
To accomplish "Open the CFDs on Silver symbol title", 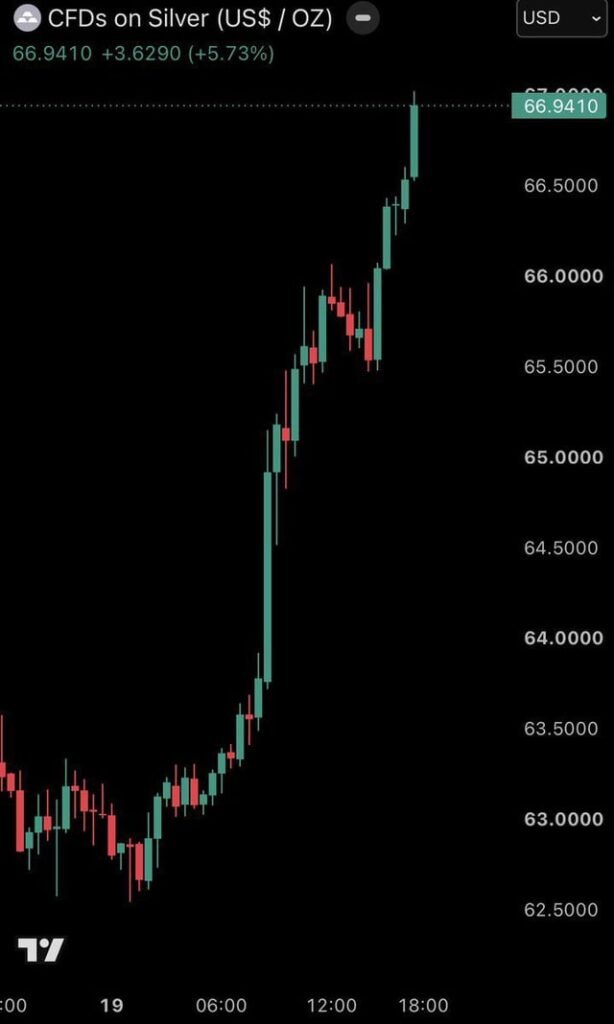I will point(190,20).
